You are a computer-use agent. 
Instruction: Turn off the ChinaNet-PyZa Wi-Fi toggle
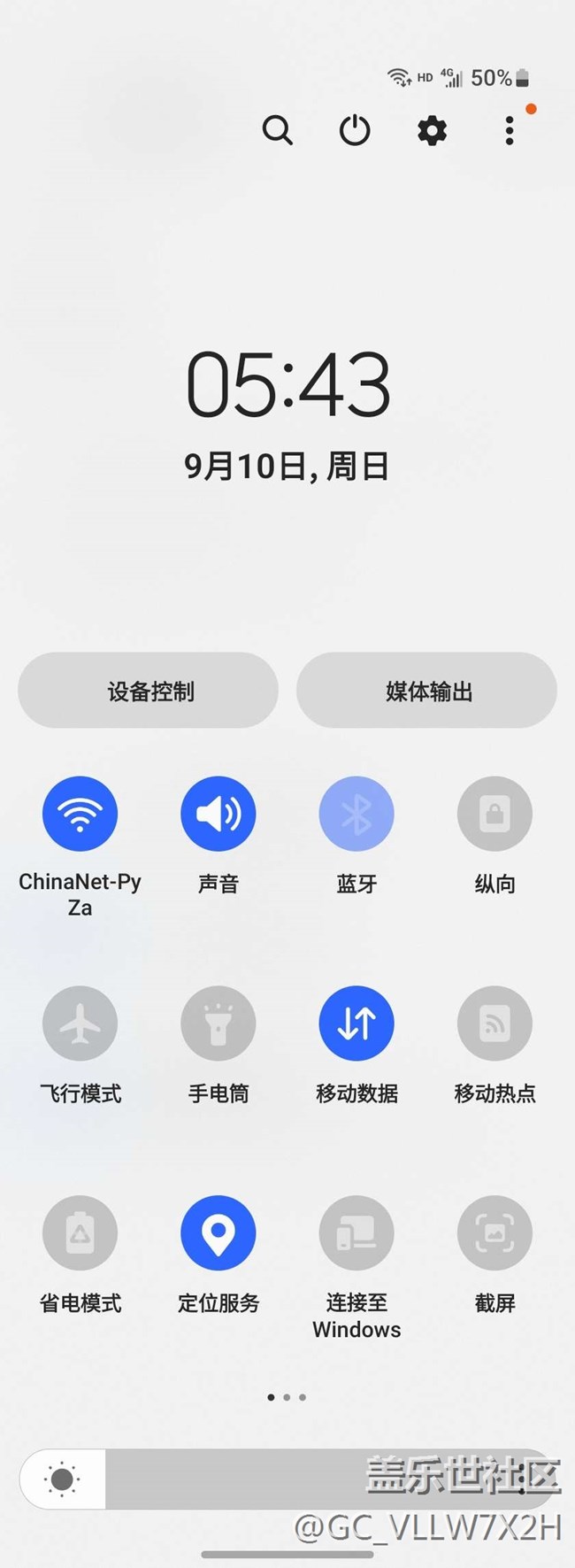click(x=80, y=814)
